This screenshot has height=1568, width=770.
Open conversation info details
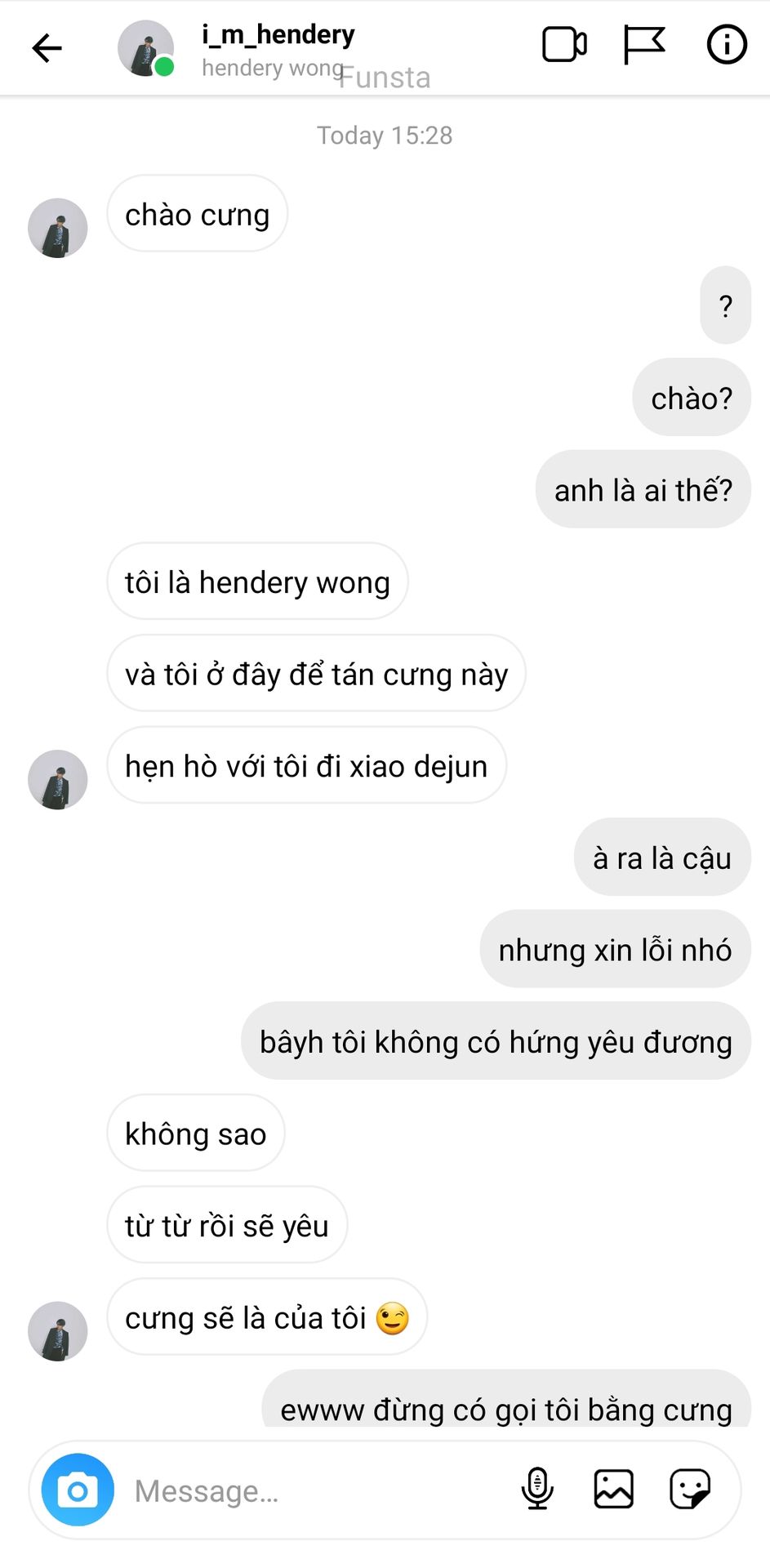point(726,45)
